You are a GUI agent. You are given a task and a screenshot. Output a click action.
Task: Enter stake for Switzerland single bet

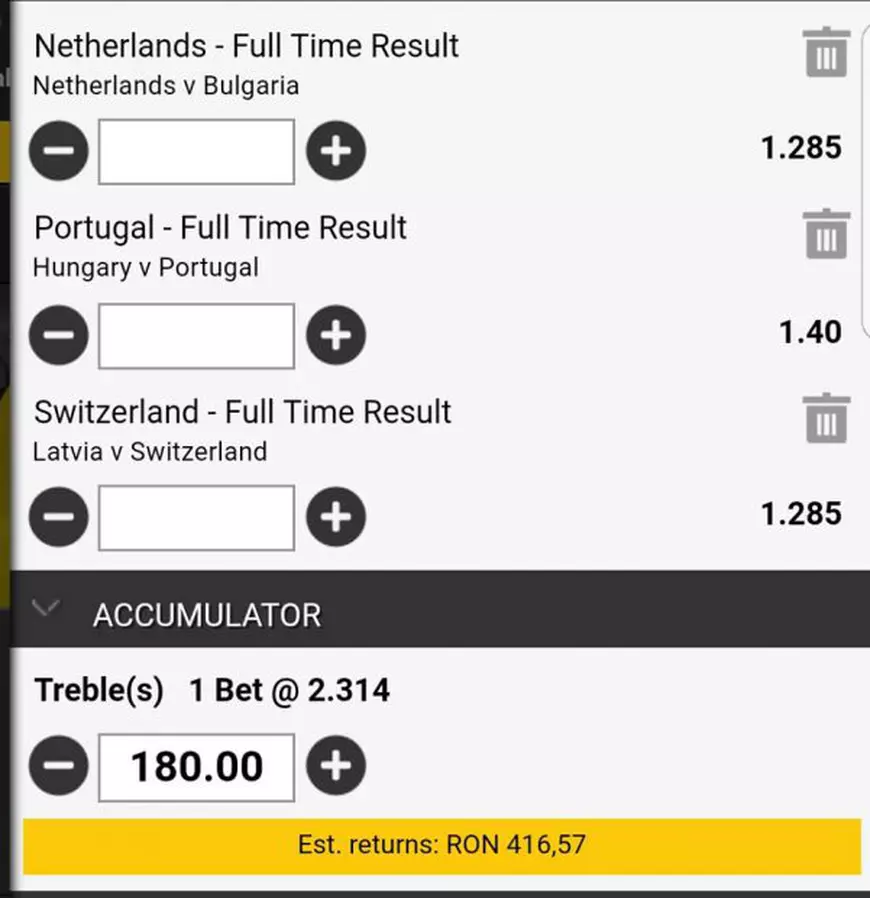click(196, 517)
